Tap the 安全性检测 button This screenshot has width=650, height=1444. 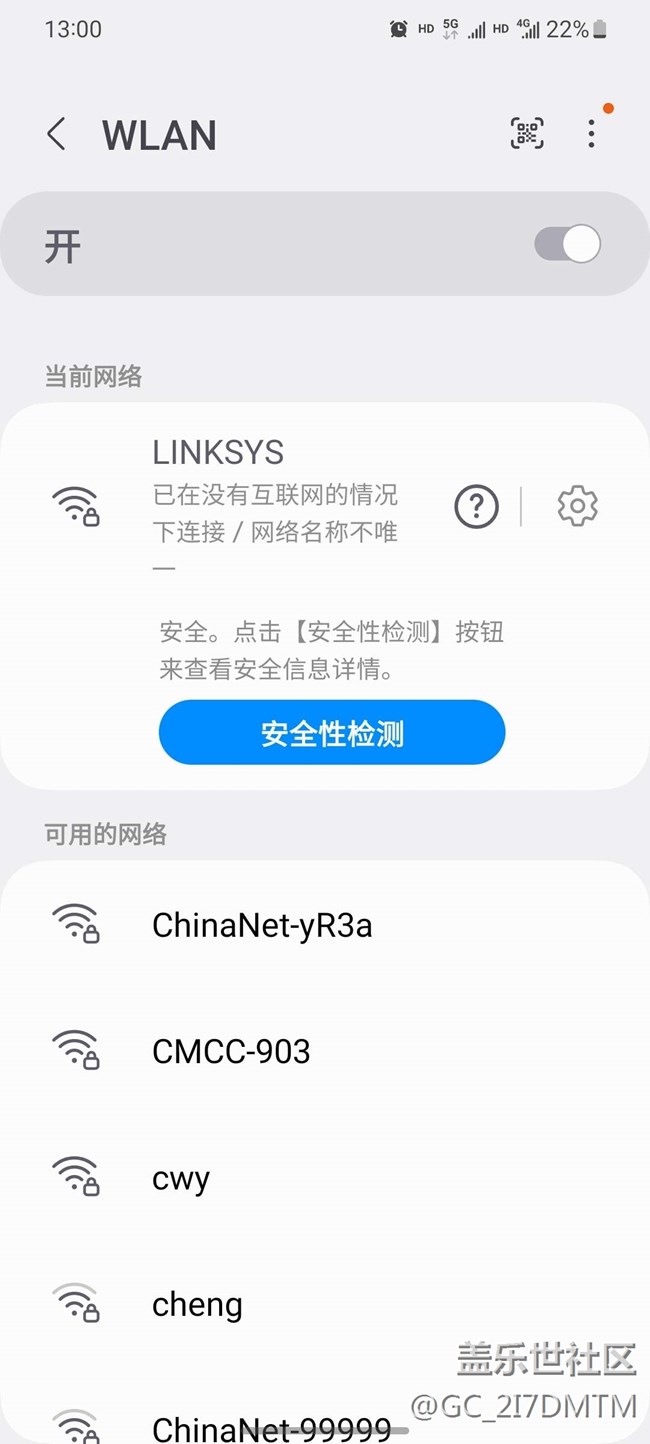pos(332,733)
